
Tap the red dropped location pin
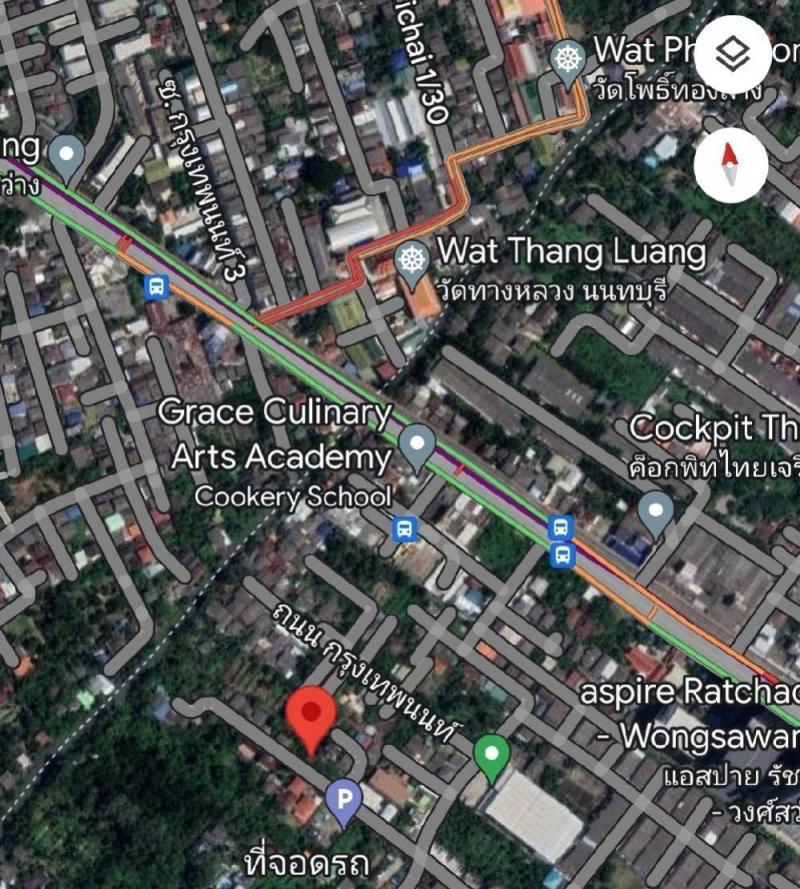pyautogui.click(x=311, y=718)
